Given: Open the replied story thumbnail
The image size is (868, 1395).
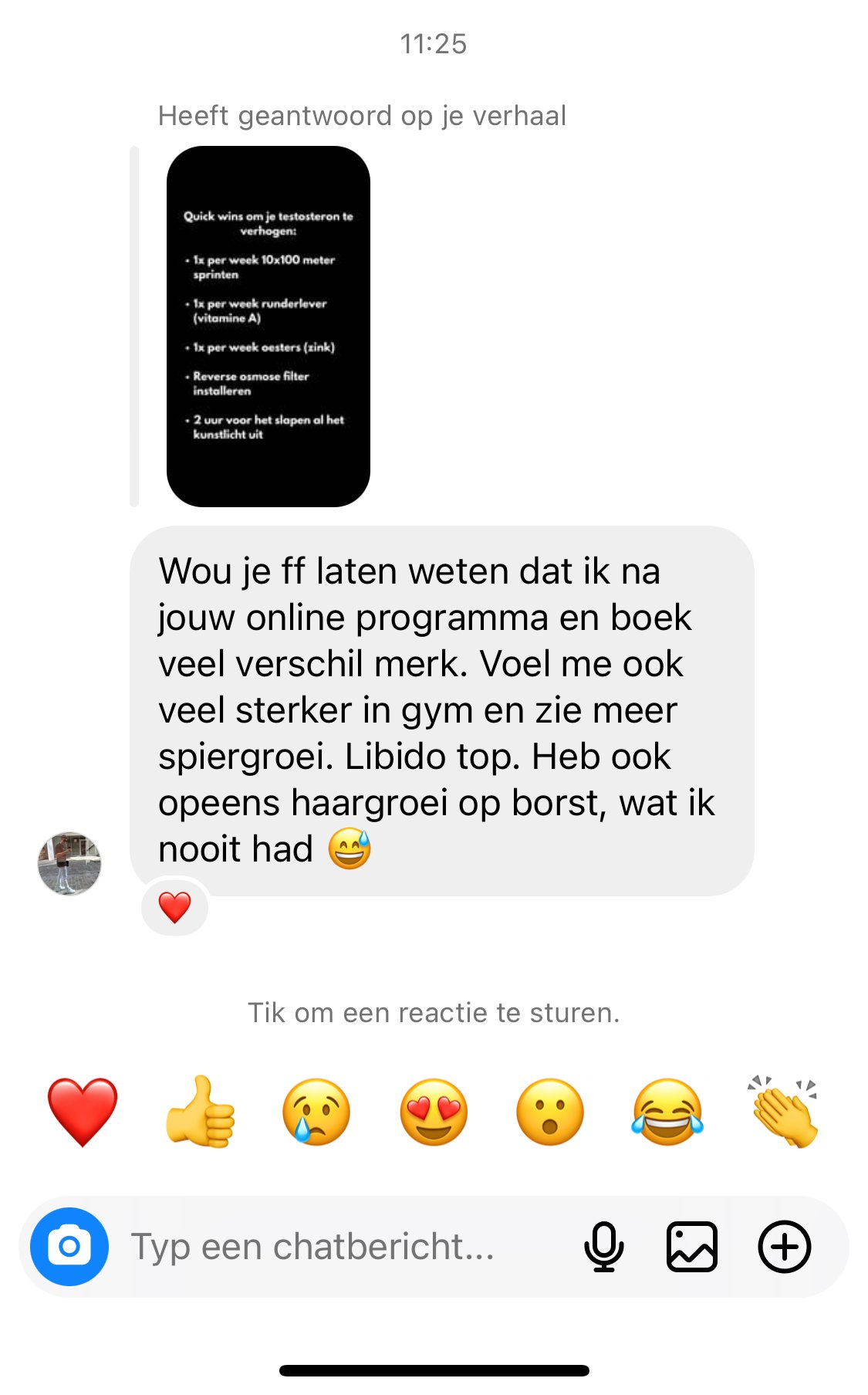Looking at the screenshot, I should point(269,326).
